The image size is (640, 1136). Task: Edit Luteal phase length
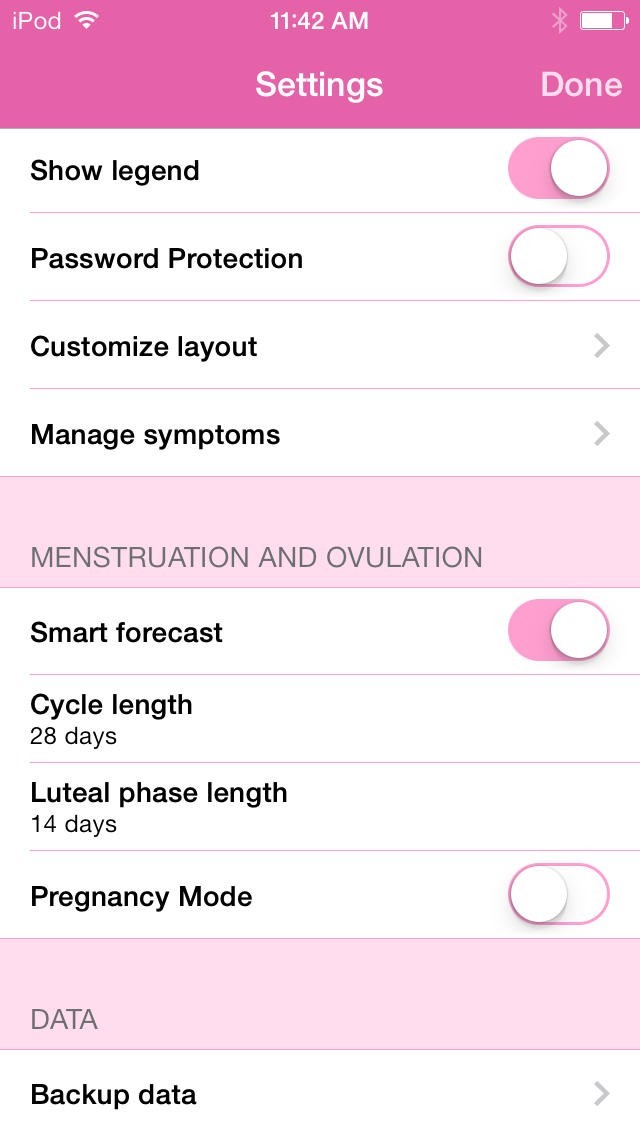320,806
